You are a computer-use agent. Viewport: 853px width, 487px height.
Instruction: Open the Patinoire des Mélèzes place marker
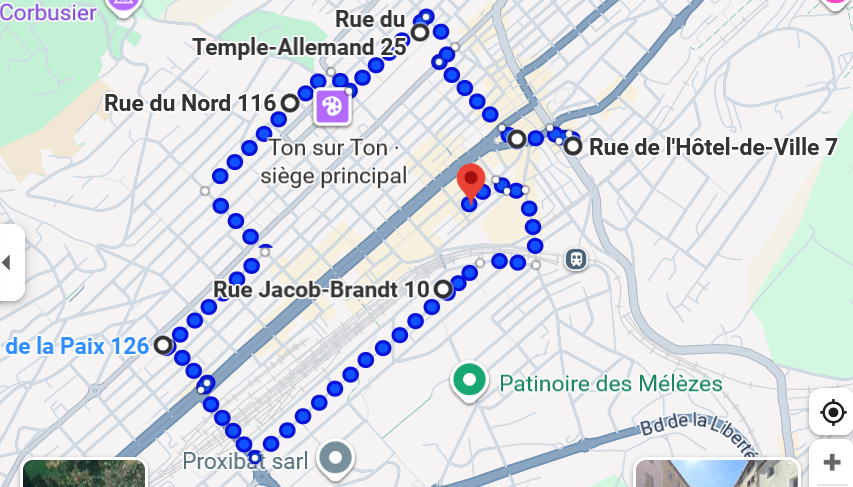coord(469,381)
